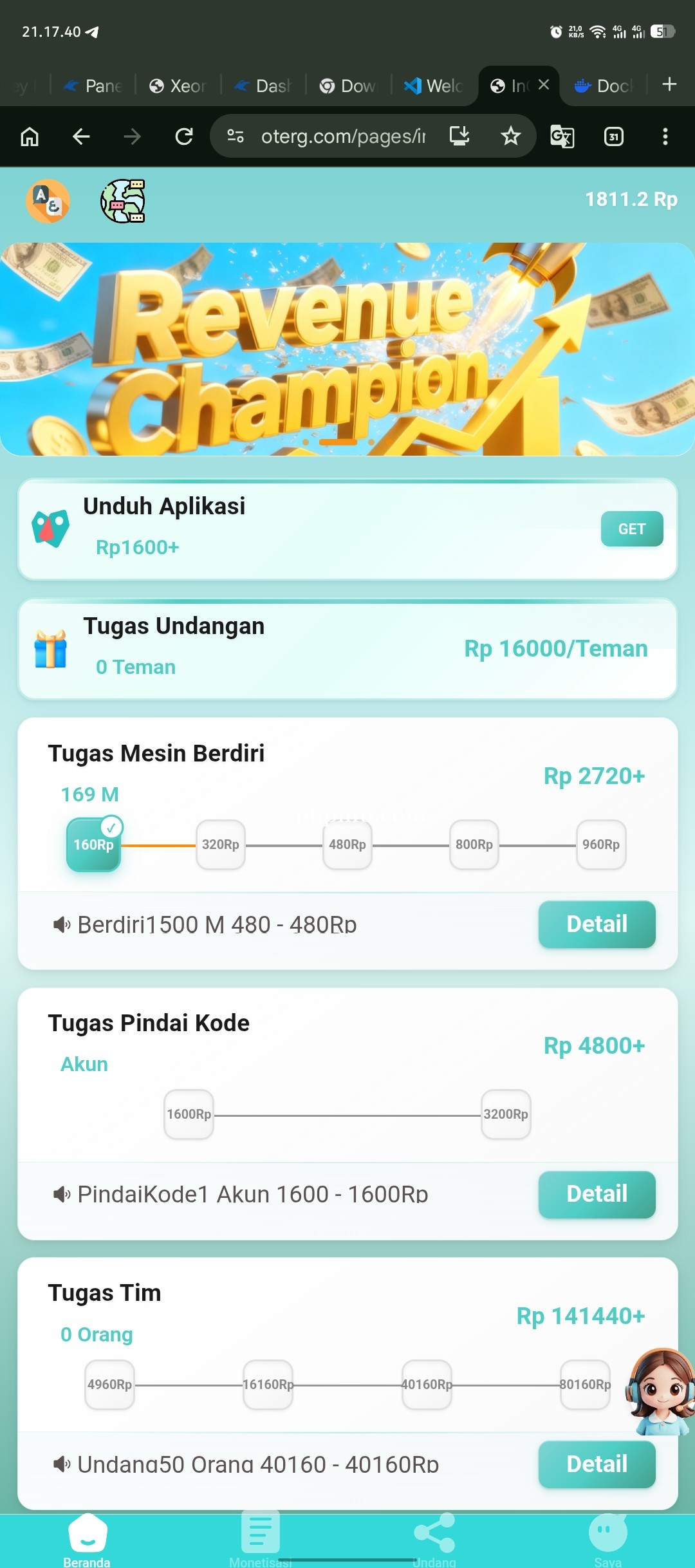Open Google Translate from the address bar
Viewport: 695px width, 1568px height.
pos(561,136)
